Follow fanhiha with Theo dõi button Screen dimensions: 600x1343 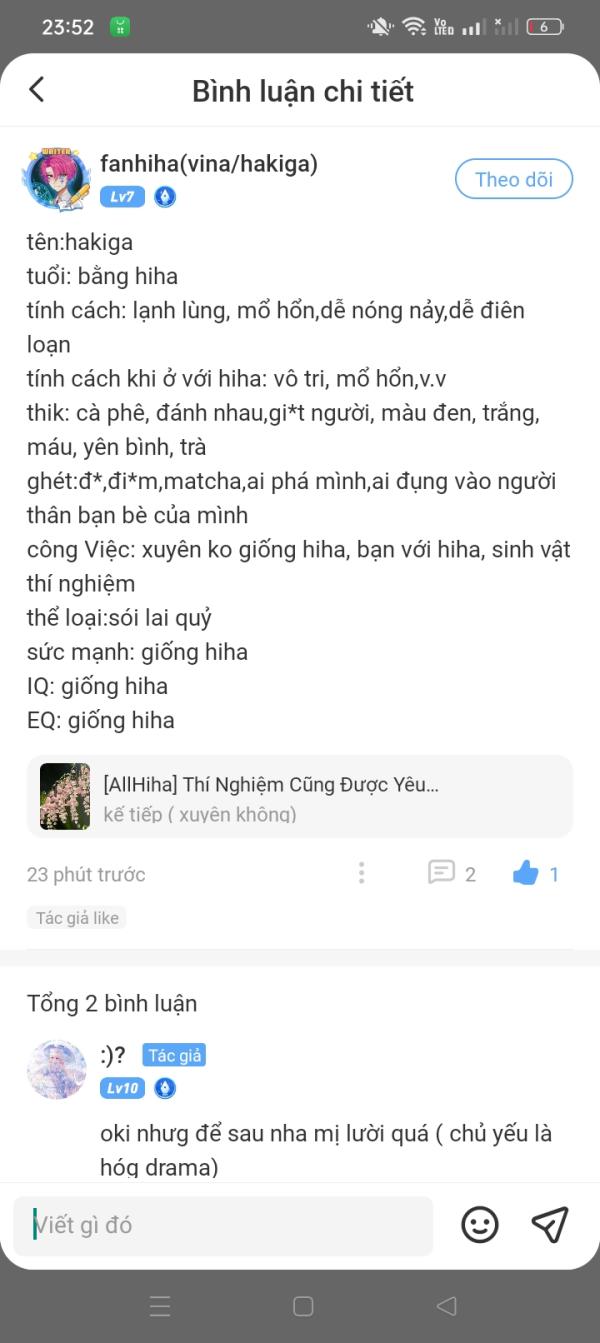[513, 180]
